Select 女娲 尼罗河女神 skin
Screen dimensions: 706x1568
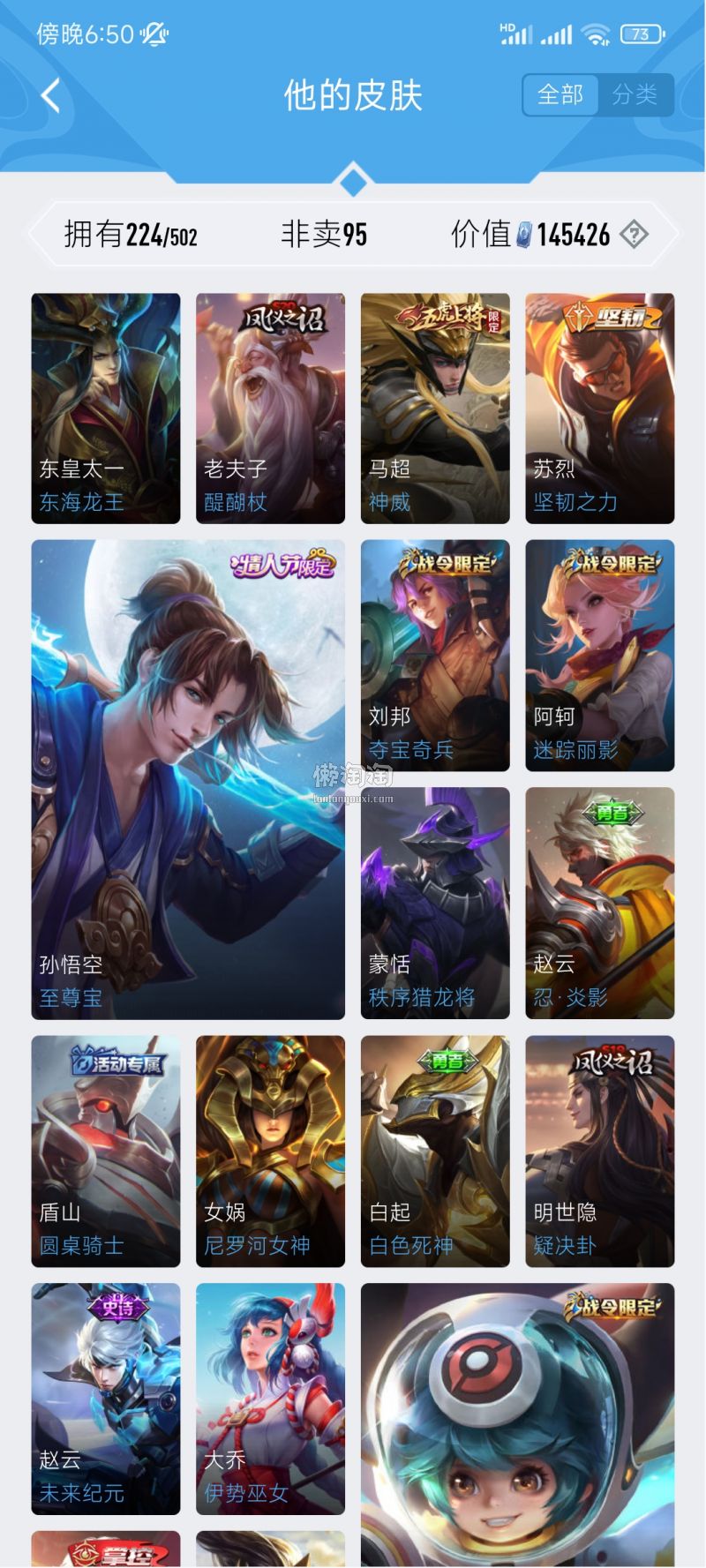pyautogui.click(x=270, y=1151)
